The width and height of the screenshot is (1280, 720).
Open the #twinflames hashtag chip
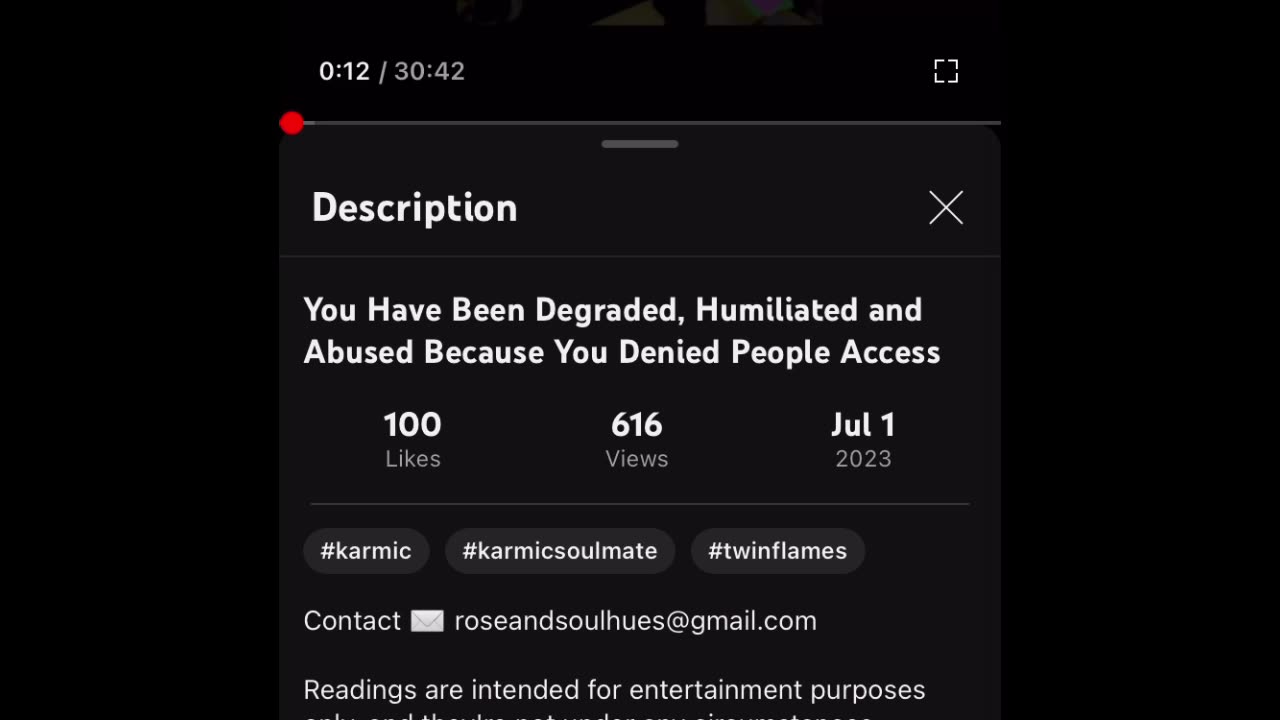(x=777, y=551)
